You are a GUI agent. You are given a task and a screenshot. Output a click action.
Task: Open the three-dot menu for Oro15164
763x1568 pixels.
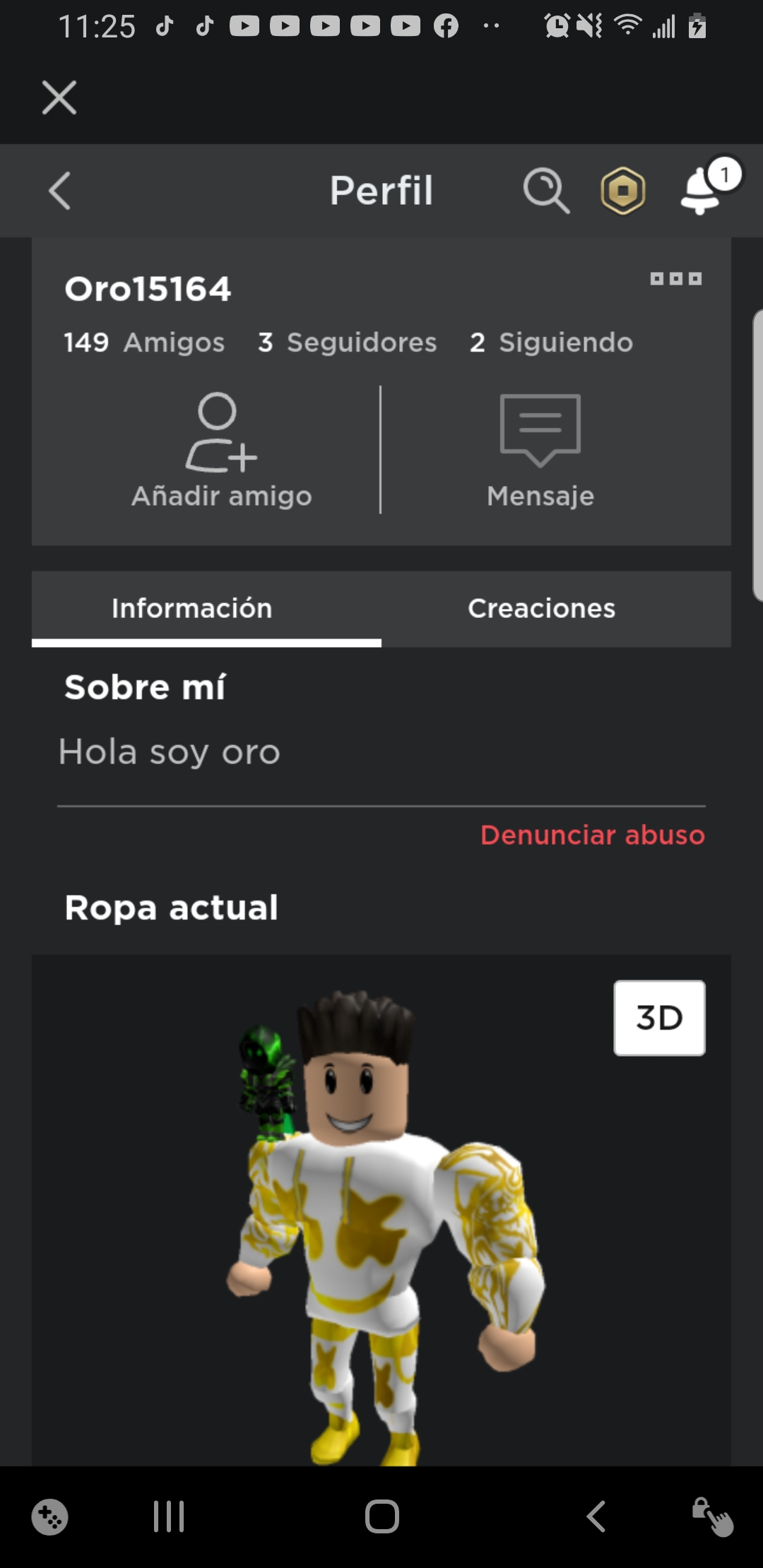click(675, 279)
